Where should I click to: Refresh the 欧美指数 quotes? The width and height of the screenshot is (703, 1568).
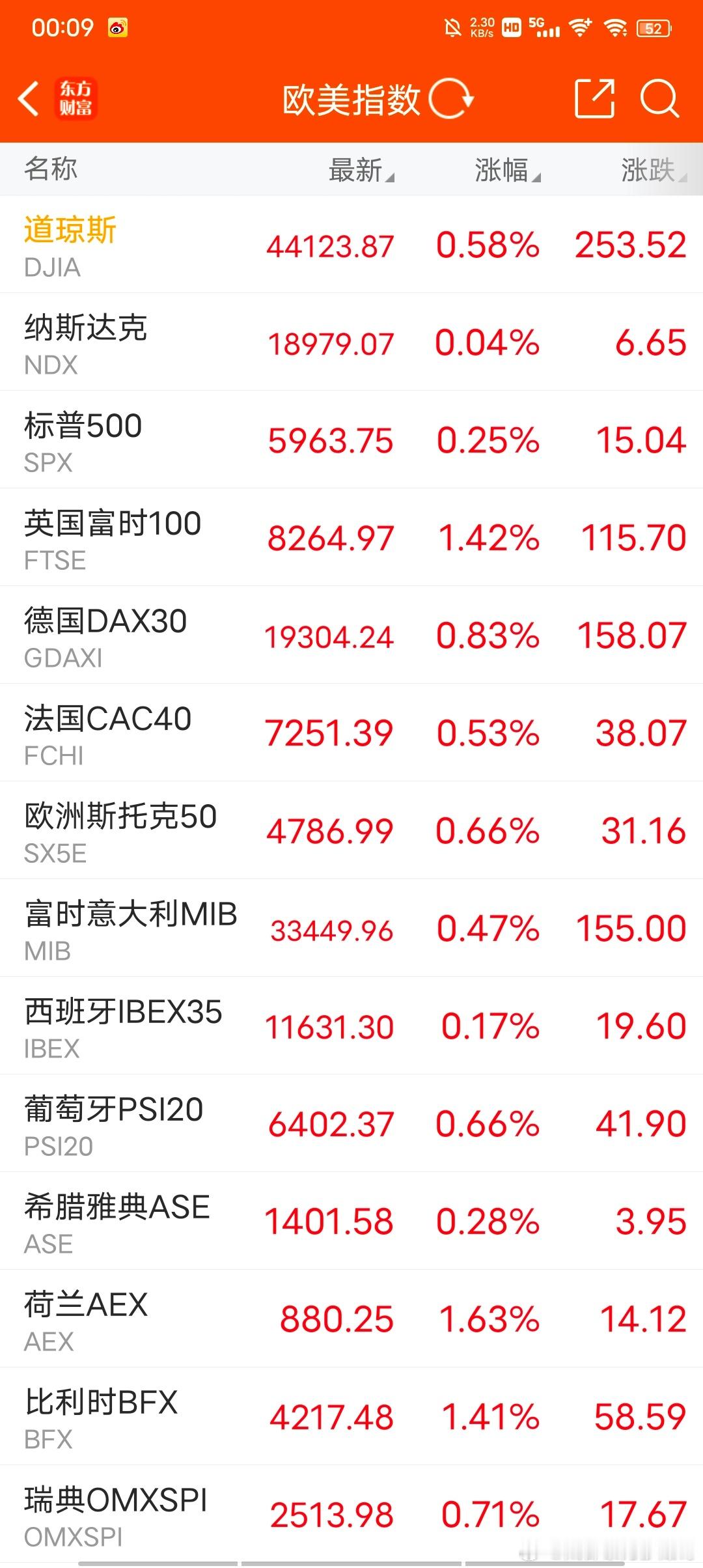click(450, 100)
